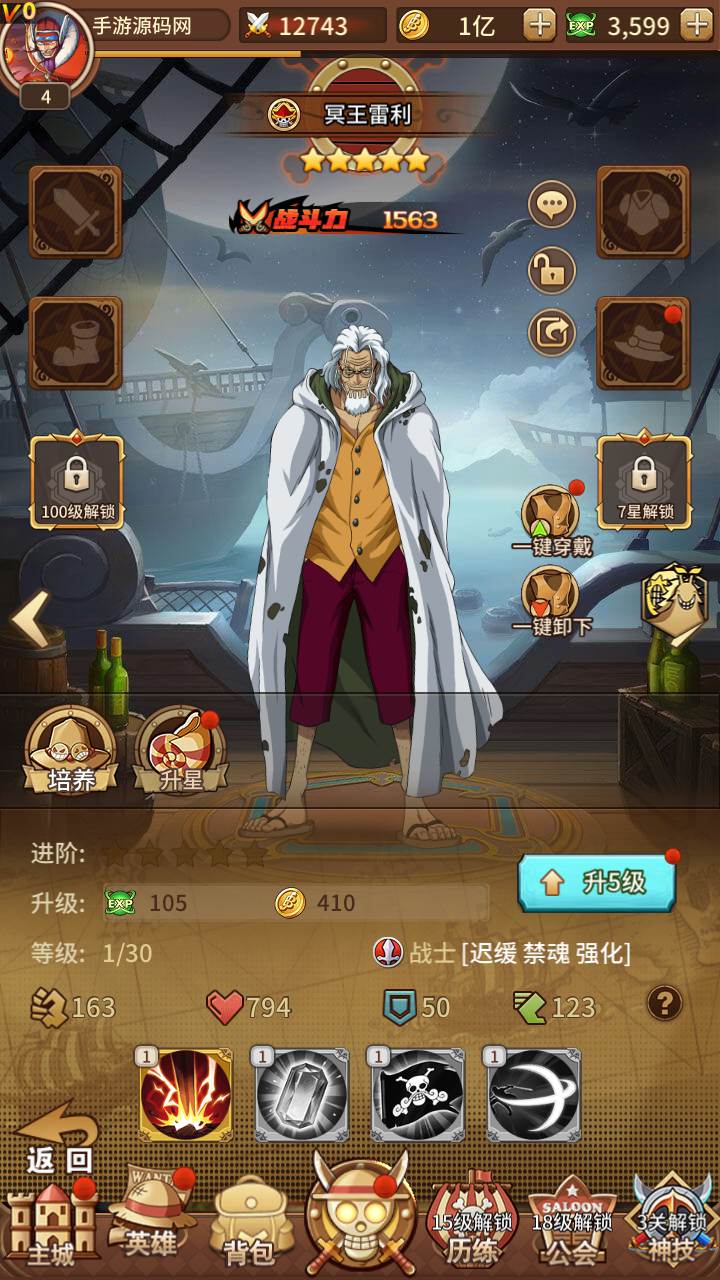
Task: Open the 培养 cultivate option
Action: click(x=71, y=752)
